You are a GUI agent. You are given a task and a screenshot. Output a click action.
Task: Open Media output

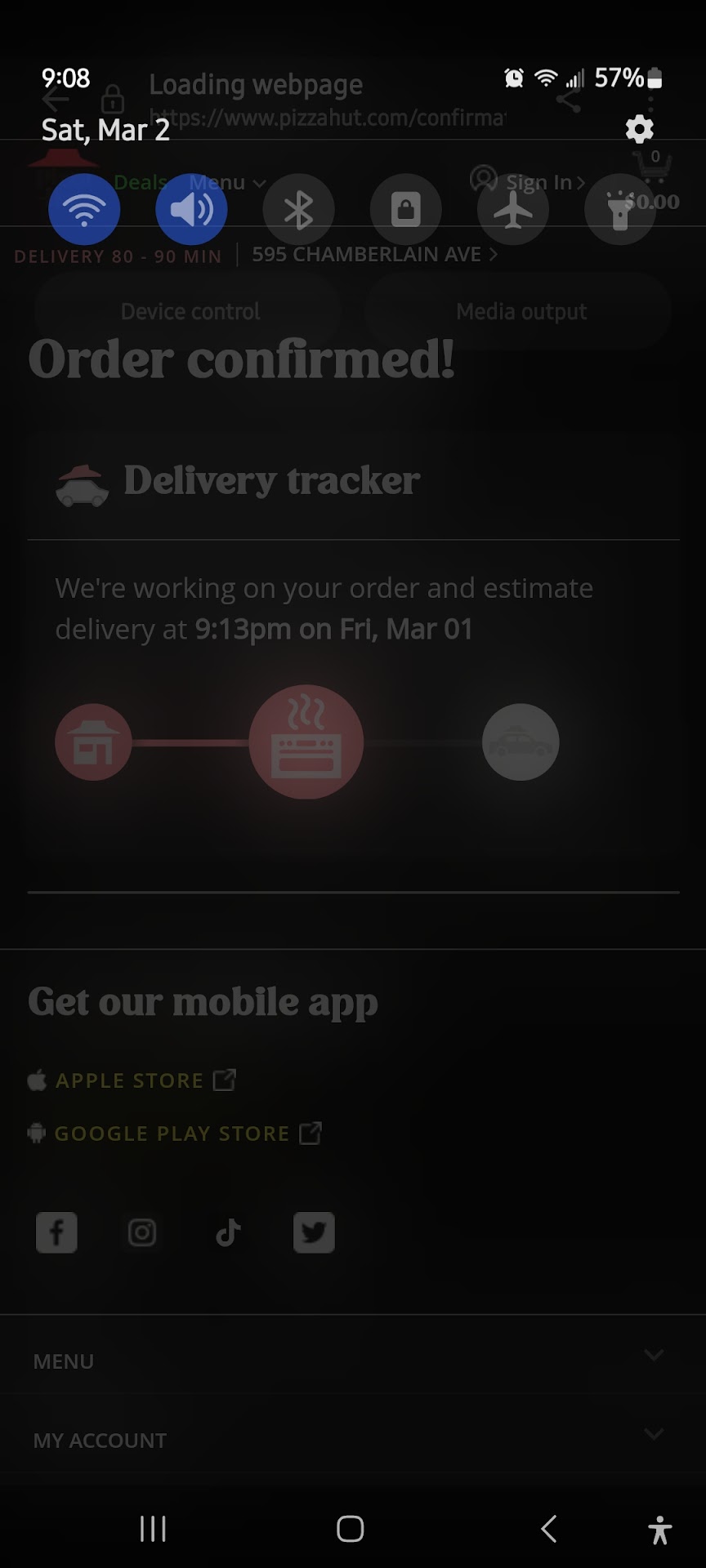pyautogui.click(x=521, y=311)
